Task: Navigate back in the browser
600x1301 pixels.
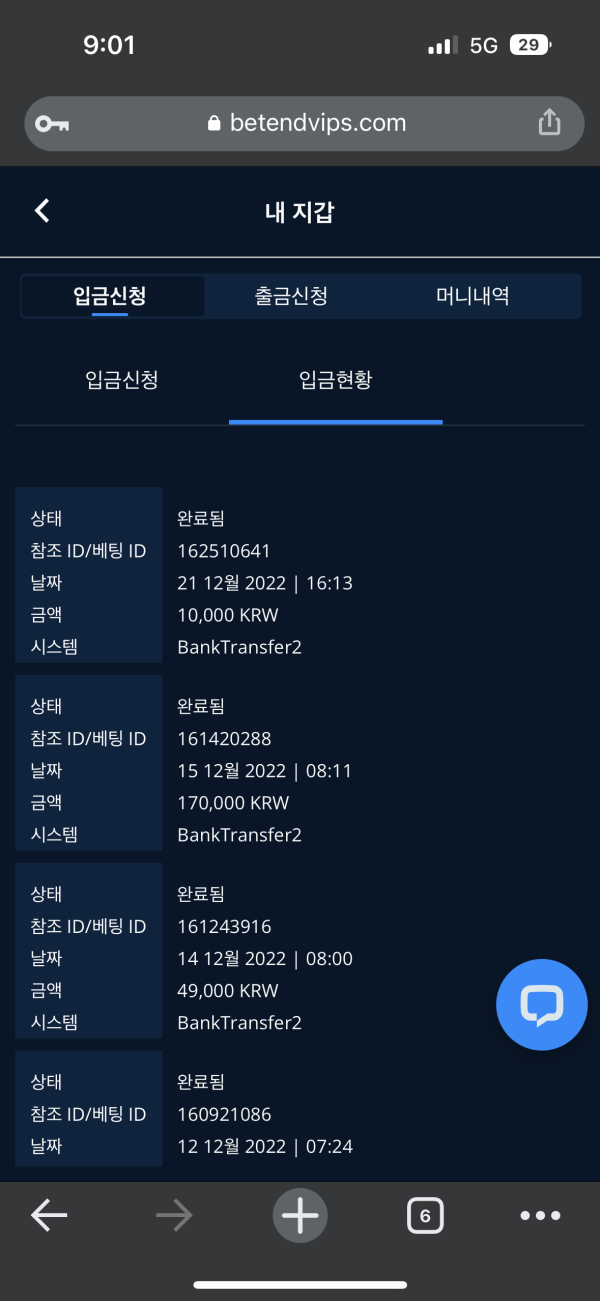Action: [49, 1216]
